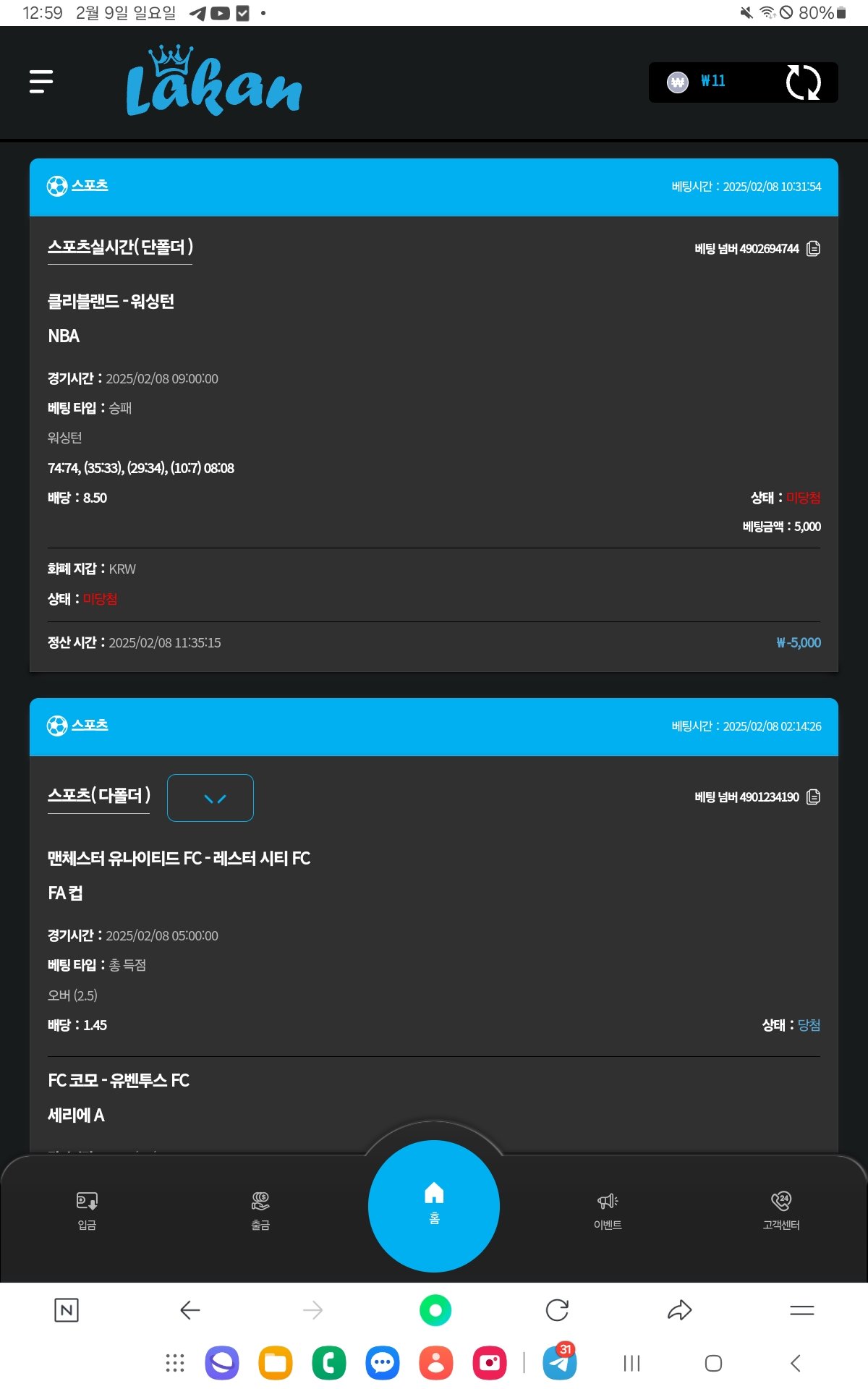
Task: Expand the 스포츠(다폴더) bet details chevron
Action: [210, 798]
